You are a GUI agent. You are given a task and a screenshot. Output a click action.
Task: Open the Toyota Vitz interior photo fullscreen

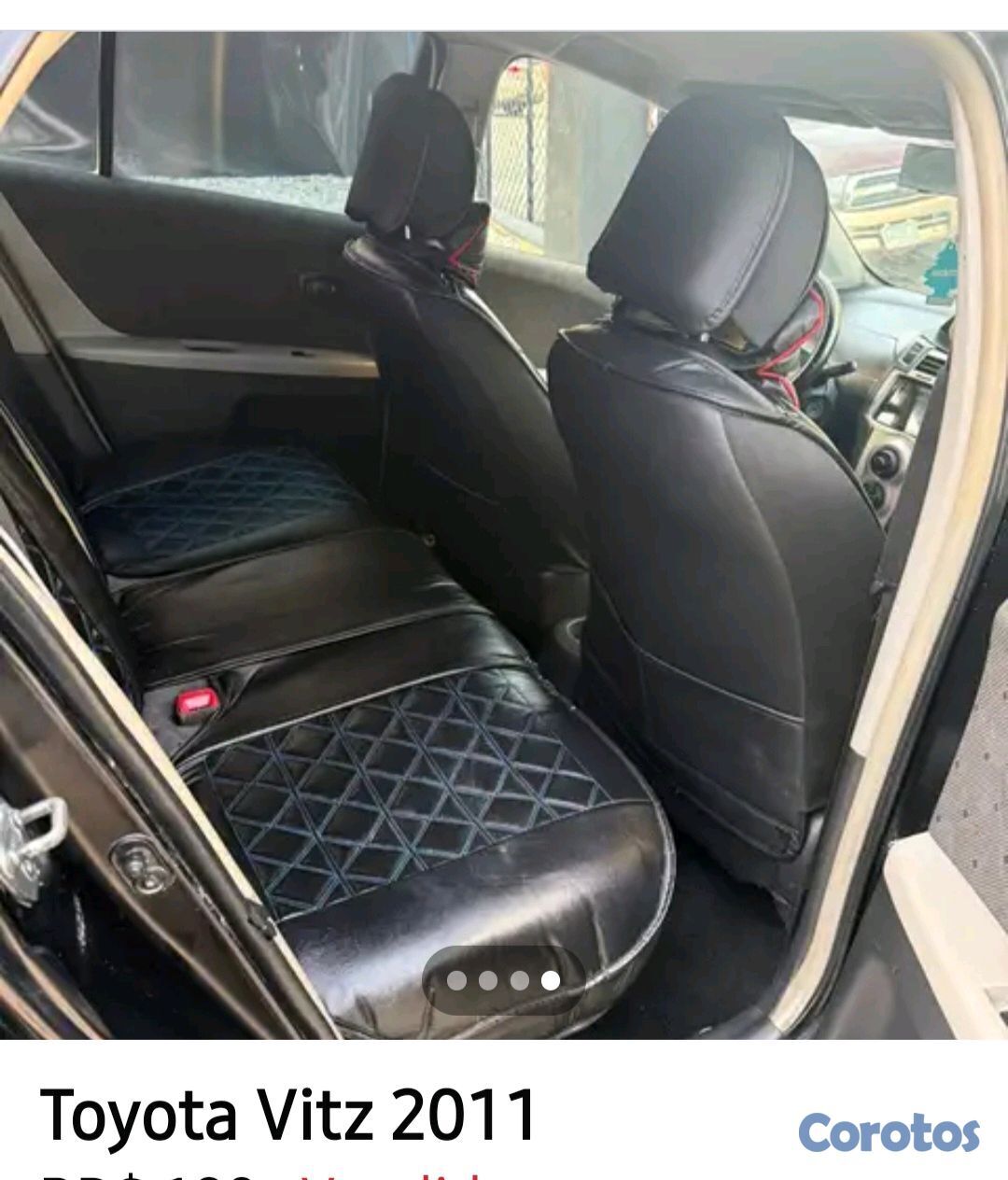[x=504, y=534]
